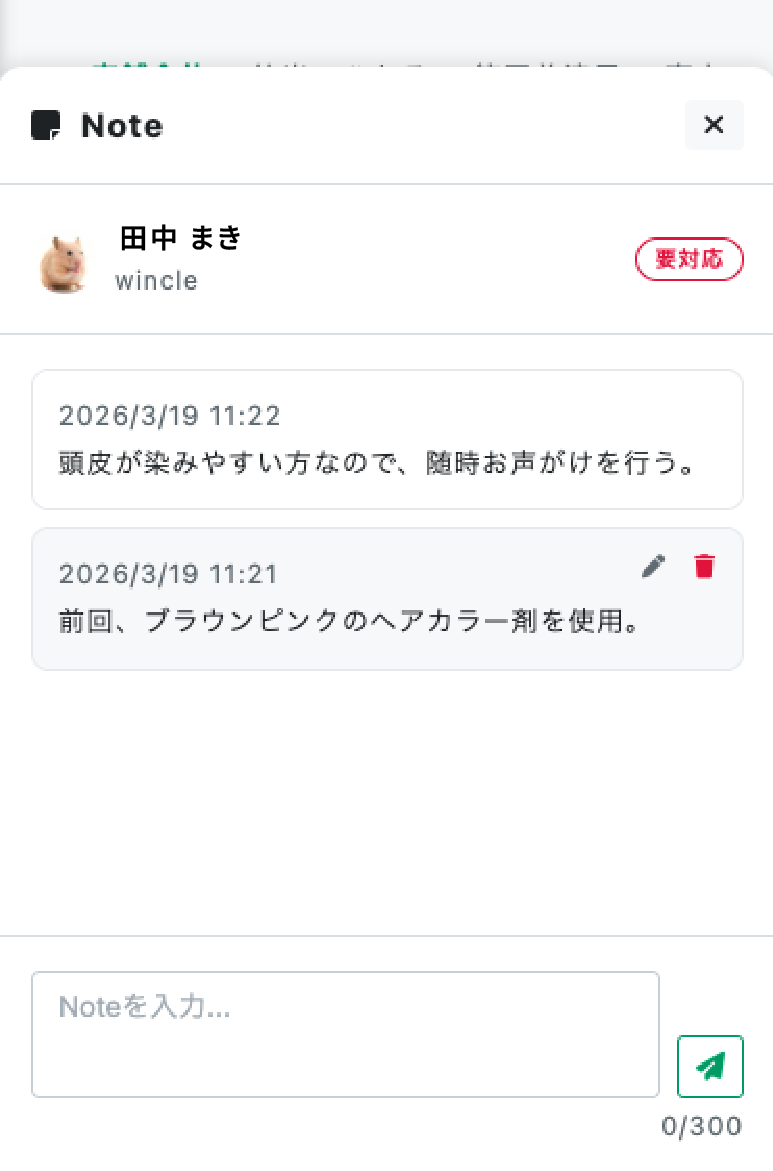773x1171 pixels.
Task: Send the note with the paper plane button
Action: tap(710, 1066)
